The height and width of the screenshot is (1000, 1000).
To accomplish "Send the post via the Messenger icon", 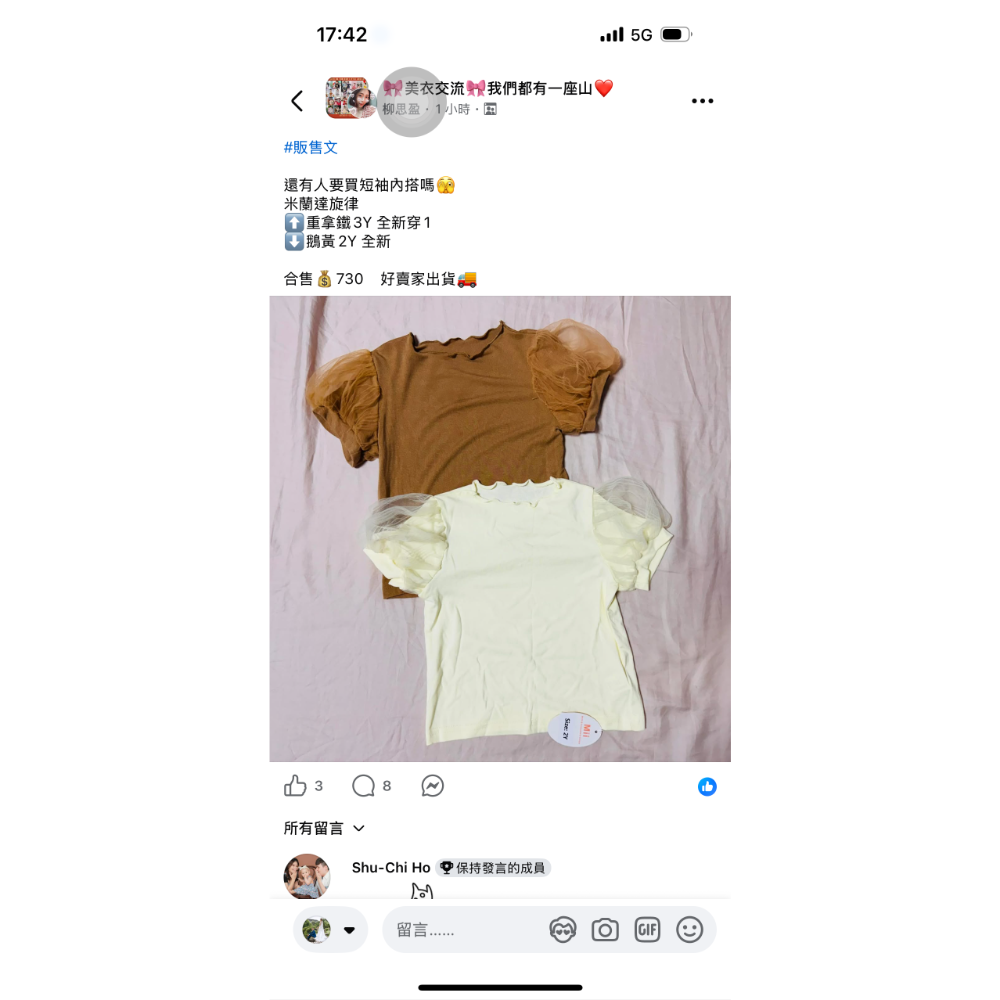I will pyautogui.click(x=432, y=786).
